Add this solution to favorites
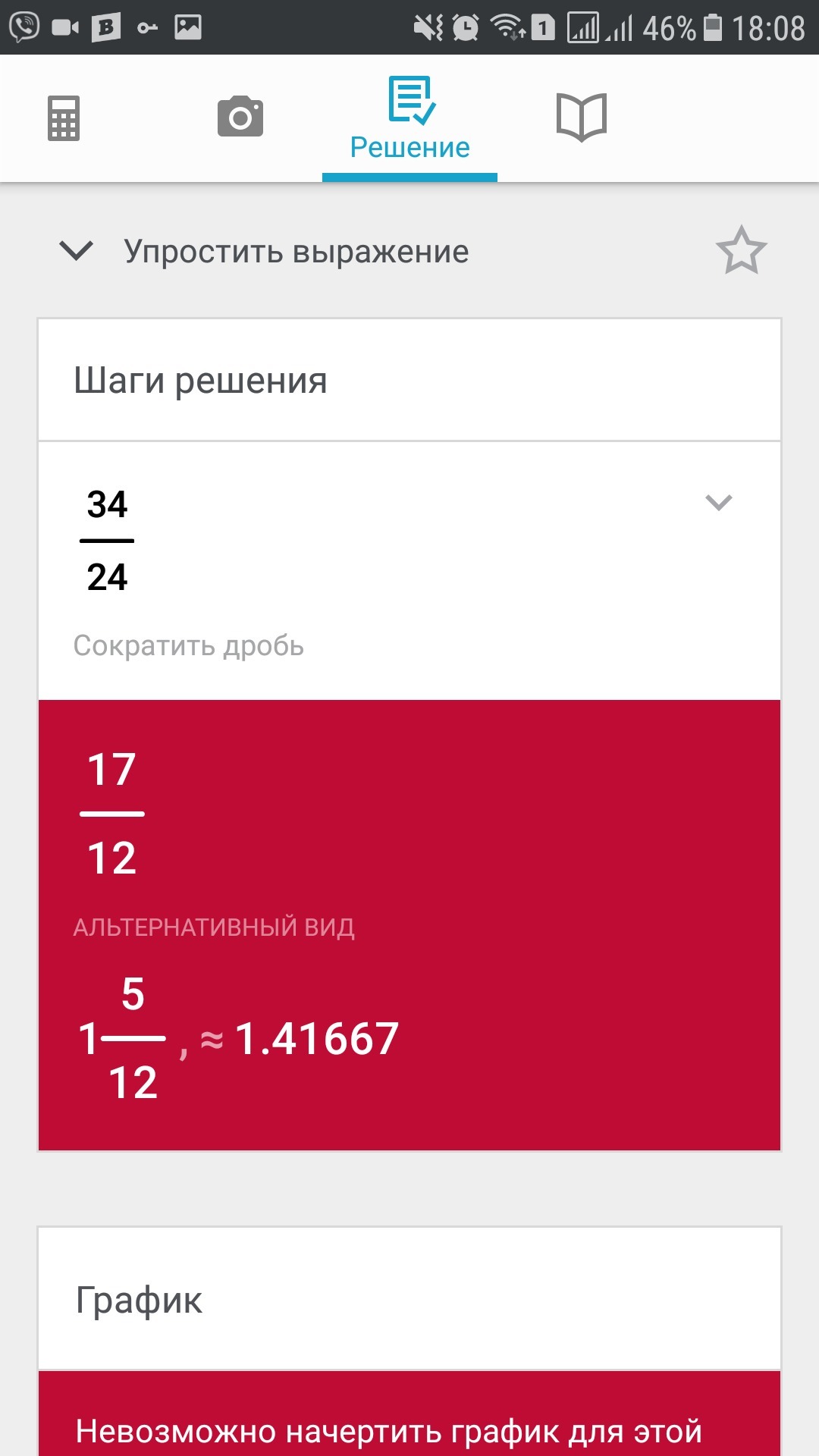Image resolution: width=819 pixels, height=1456 pixels. [x=741, y=251]
